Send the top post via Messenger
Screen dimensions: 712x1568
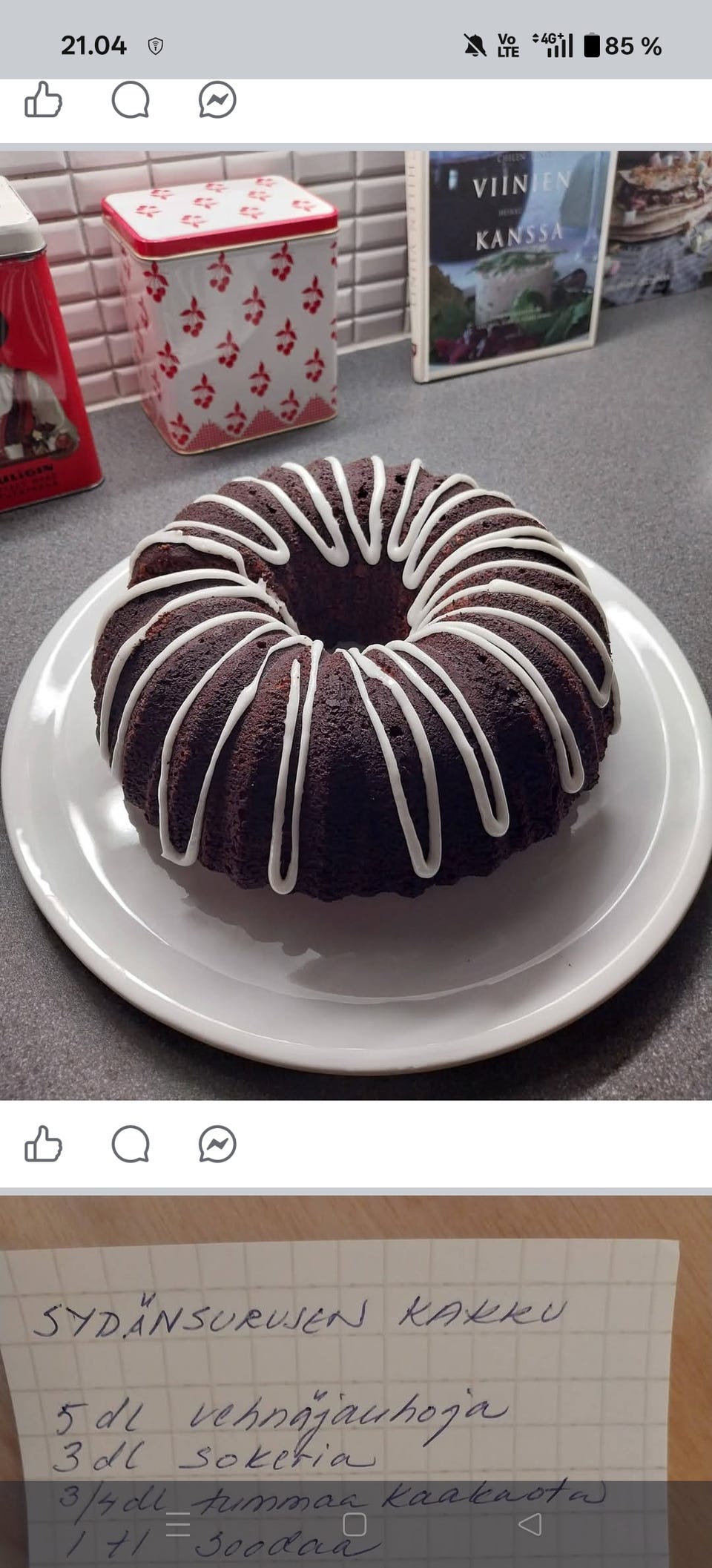click(217, 100)
